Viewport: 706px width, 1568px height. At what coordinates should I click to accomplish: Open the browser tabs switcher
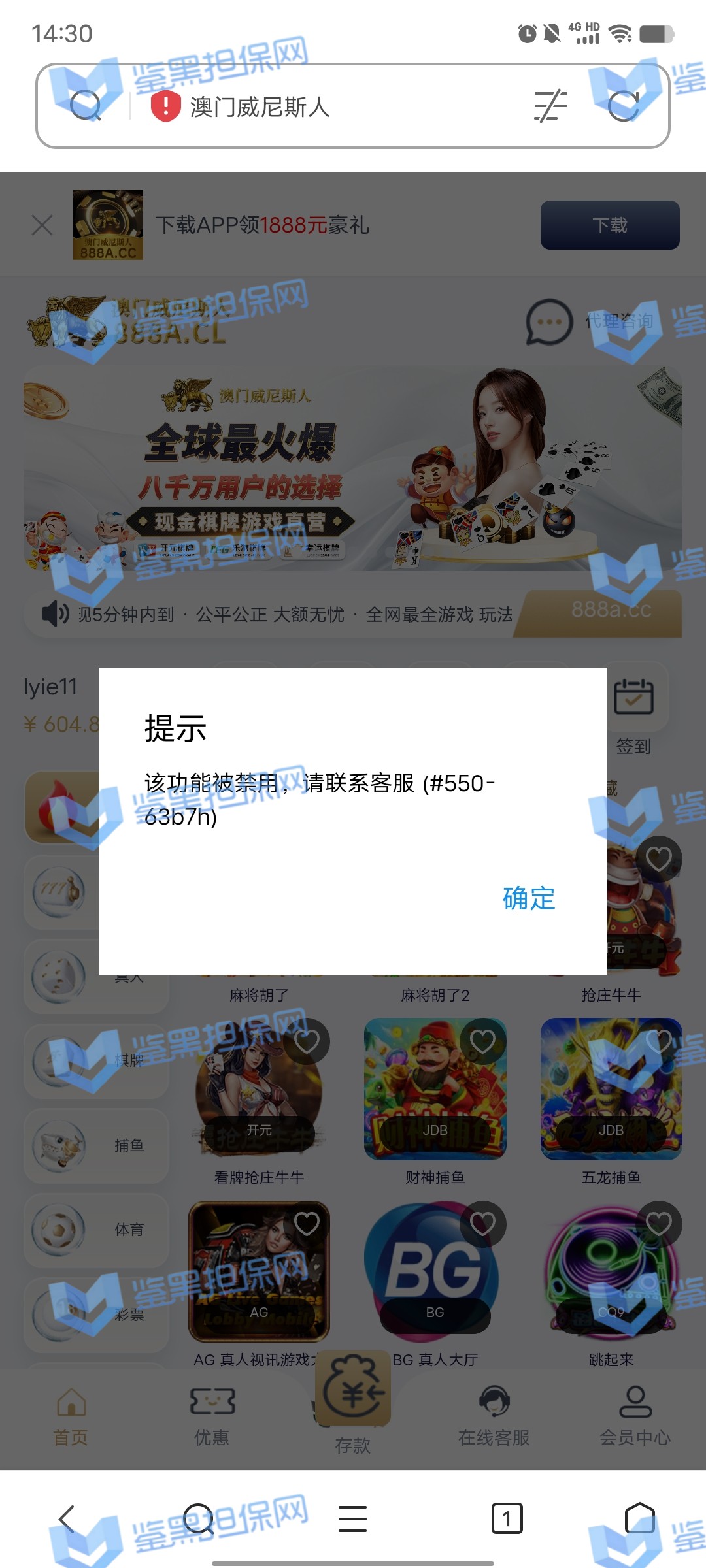[507, 1518]
